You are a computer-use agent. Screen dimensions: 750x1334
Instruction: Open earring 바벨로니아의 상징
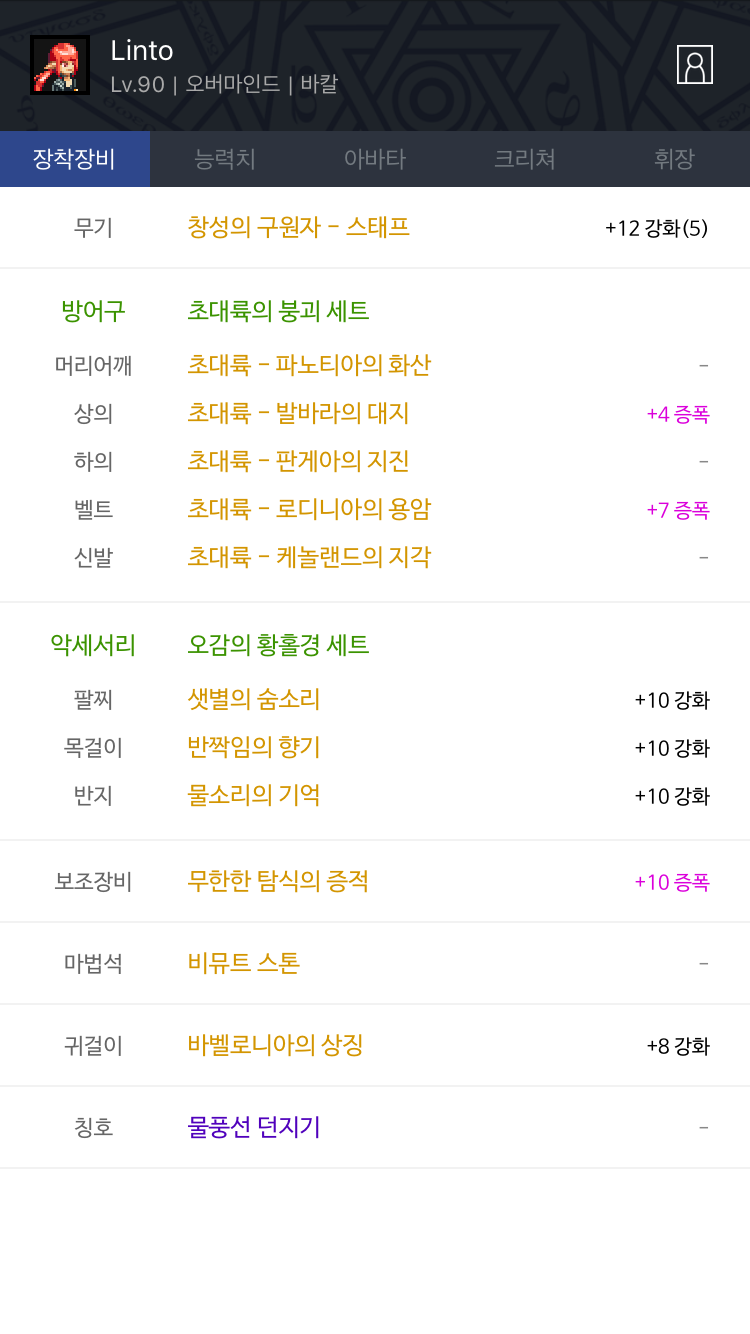275,1045
